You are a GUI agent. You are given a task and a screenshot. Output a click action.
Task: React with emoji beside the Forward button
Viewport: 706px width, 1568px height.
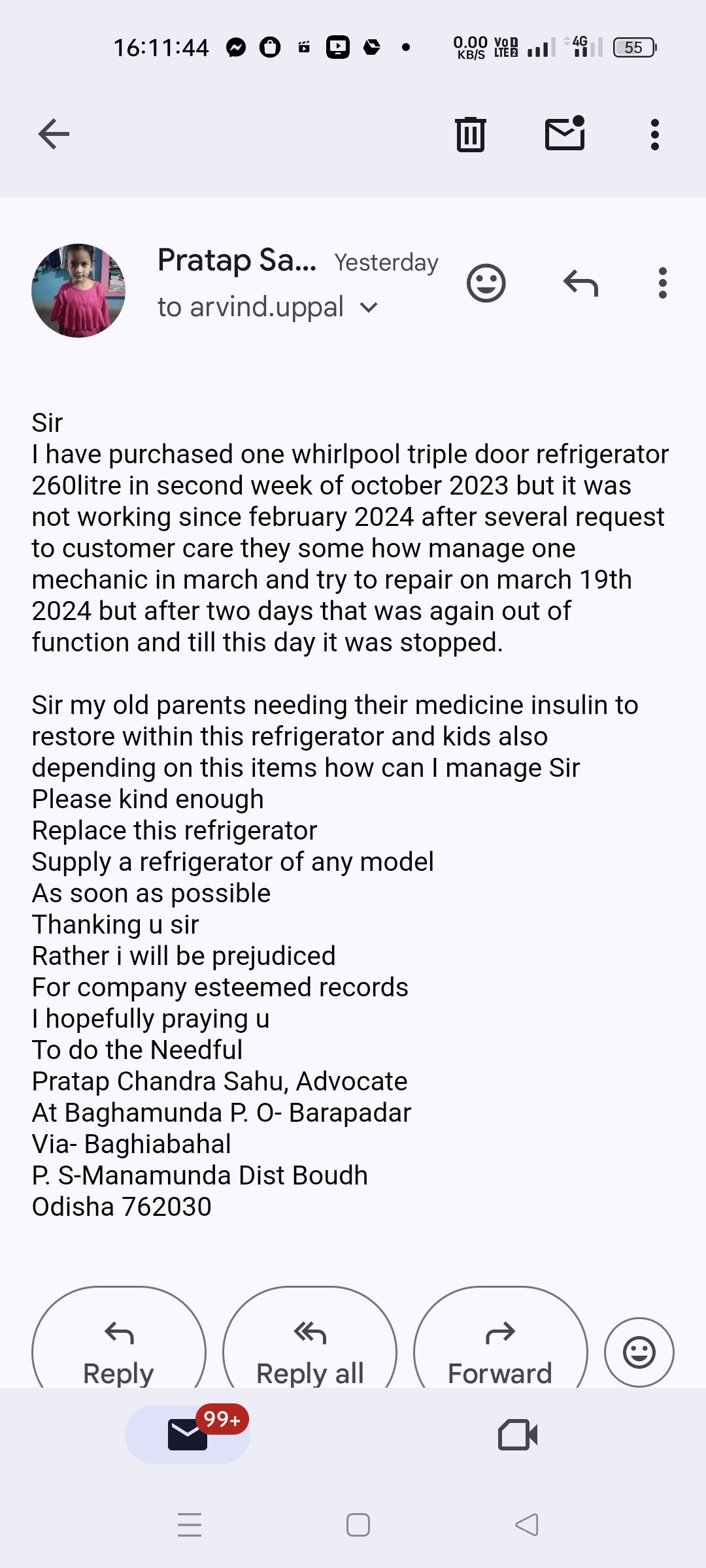click(639, 1352)
